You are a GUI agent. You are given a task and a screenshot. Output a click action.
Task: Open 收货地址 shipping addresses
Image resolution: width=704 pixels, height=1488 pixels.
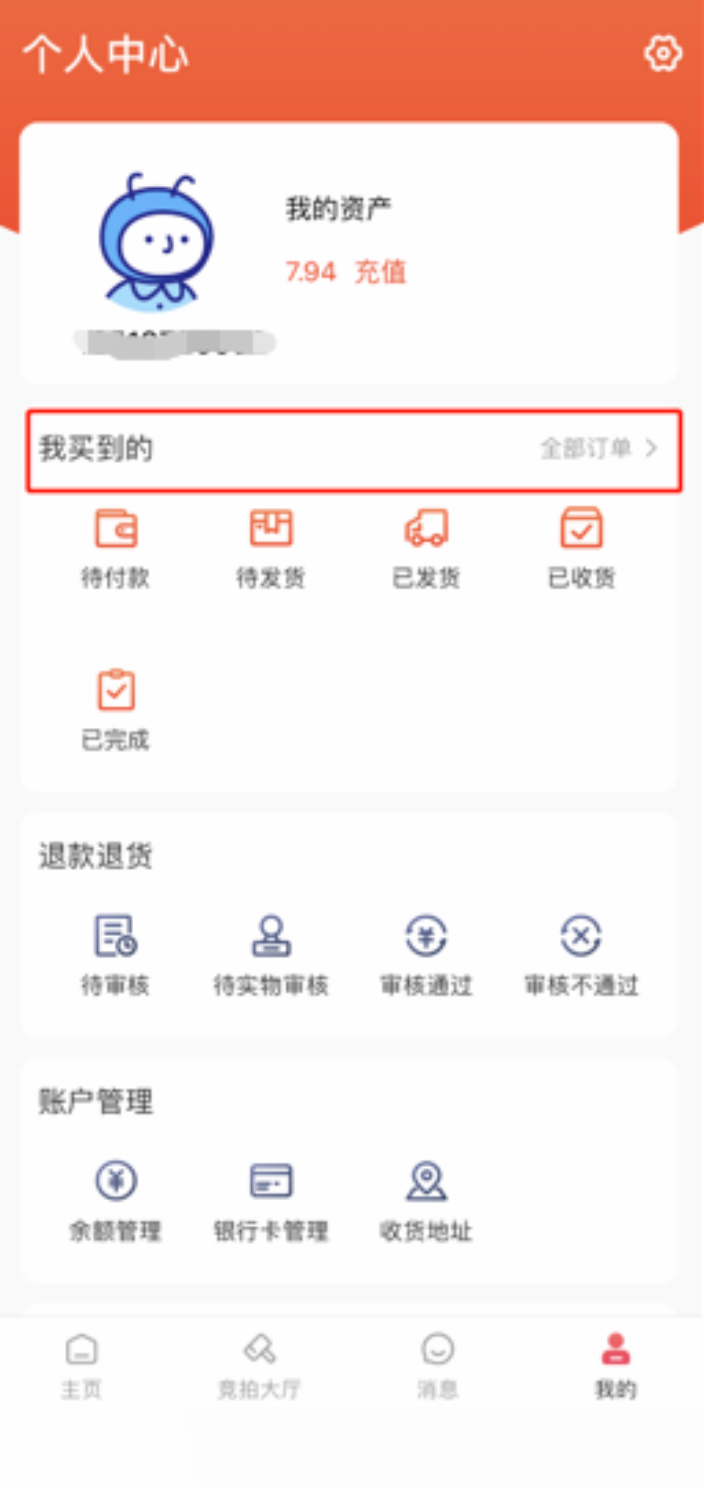(426, 1200)
